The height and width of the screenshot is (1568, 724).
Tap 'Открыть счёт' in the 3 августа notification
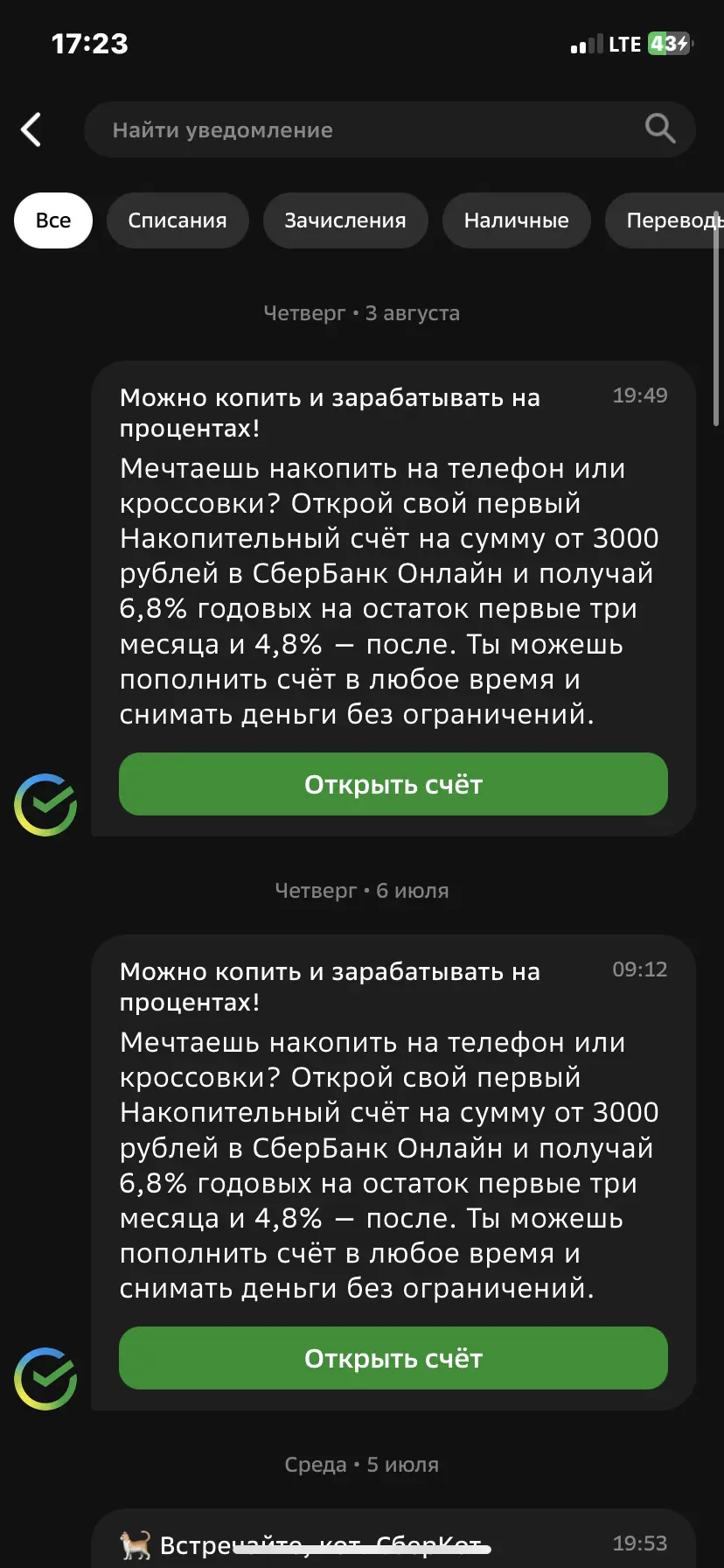(393, 784)
